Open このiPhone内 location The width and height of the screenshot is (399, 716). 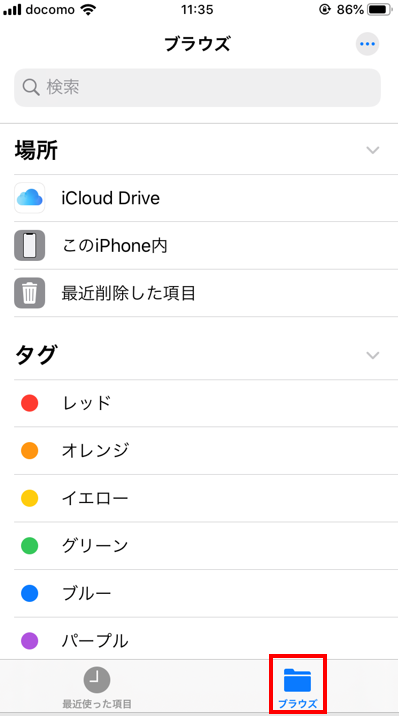[x=197, y=246]
